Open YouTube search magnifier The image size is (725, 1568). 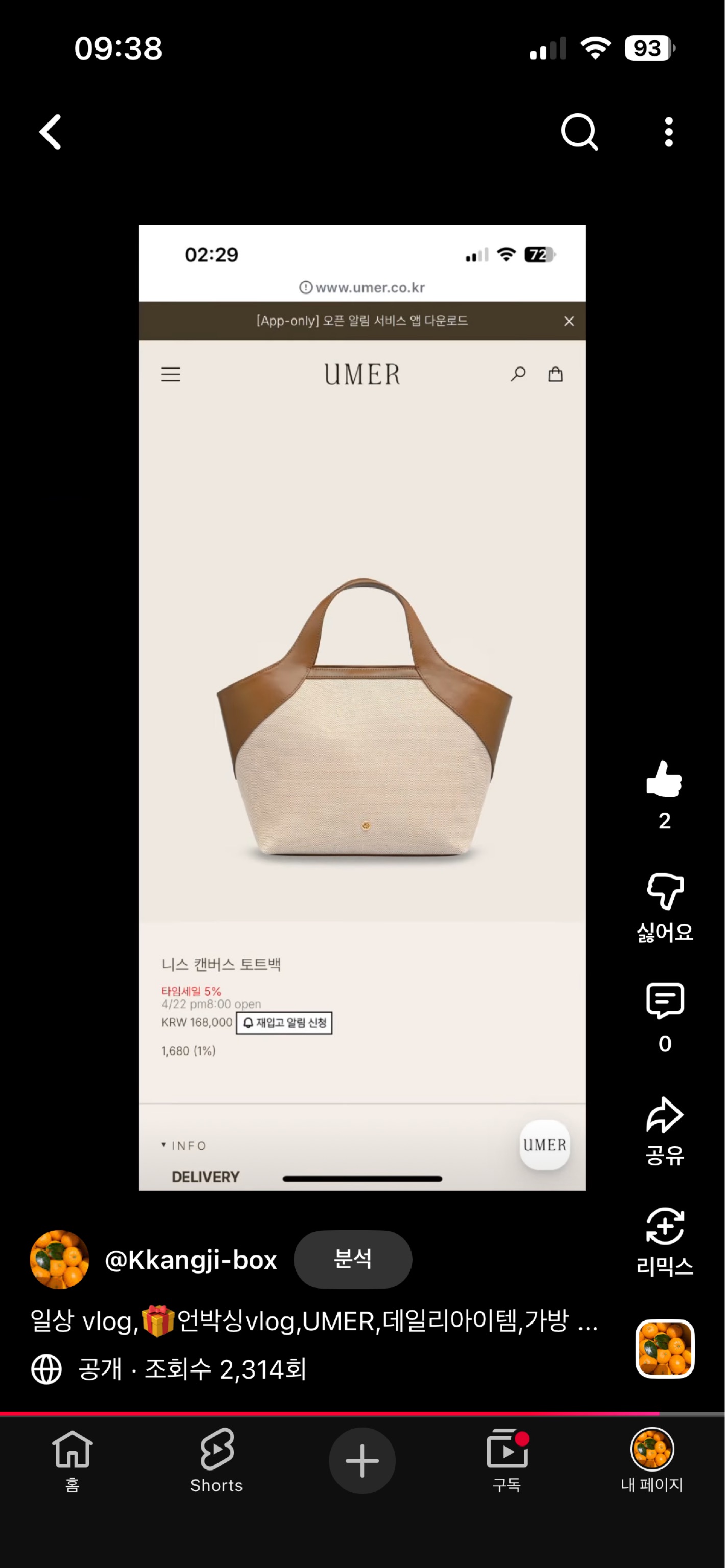coord(579,132)
